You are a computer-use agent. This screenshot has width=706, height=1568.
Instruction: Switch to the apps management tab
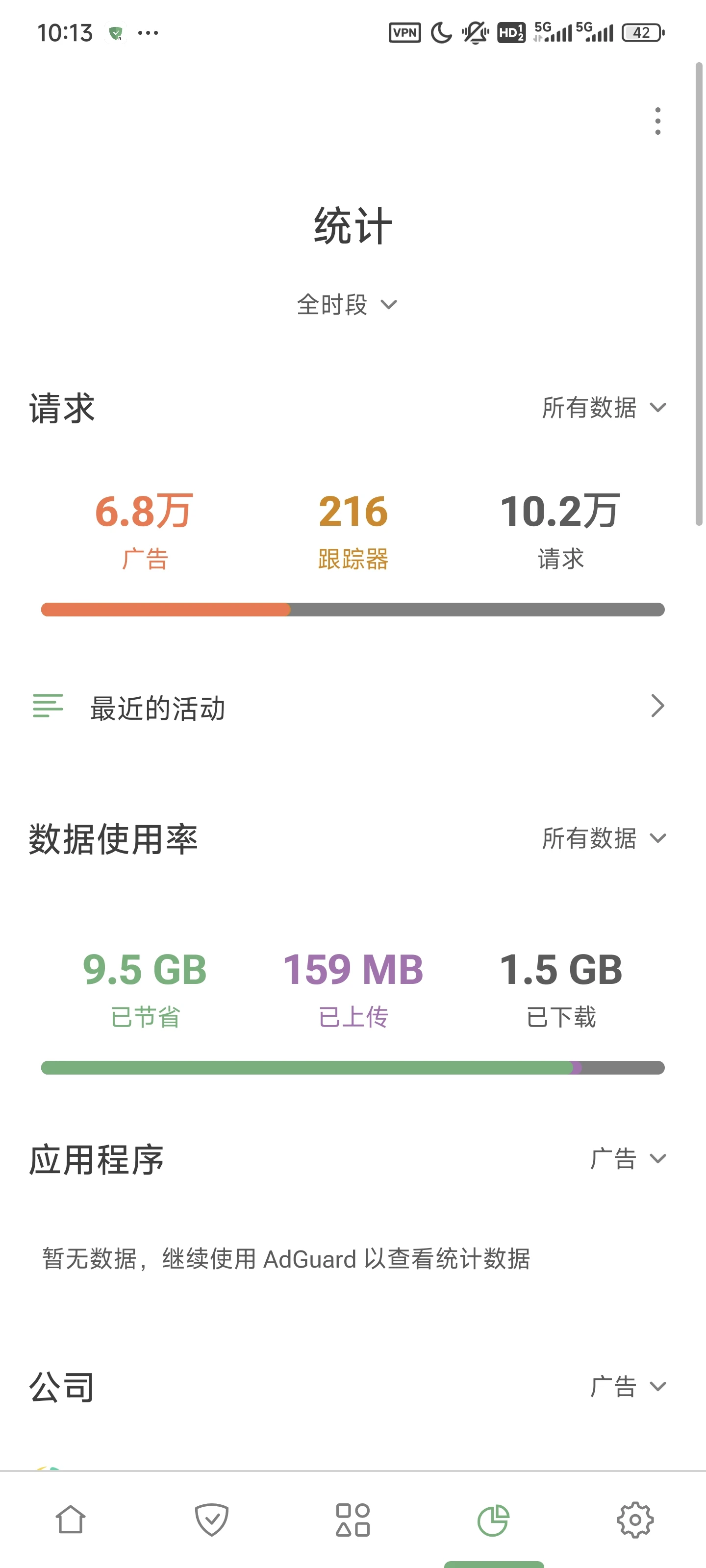[x=353, y=1519]
